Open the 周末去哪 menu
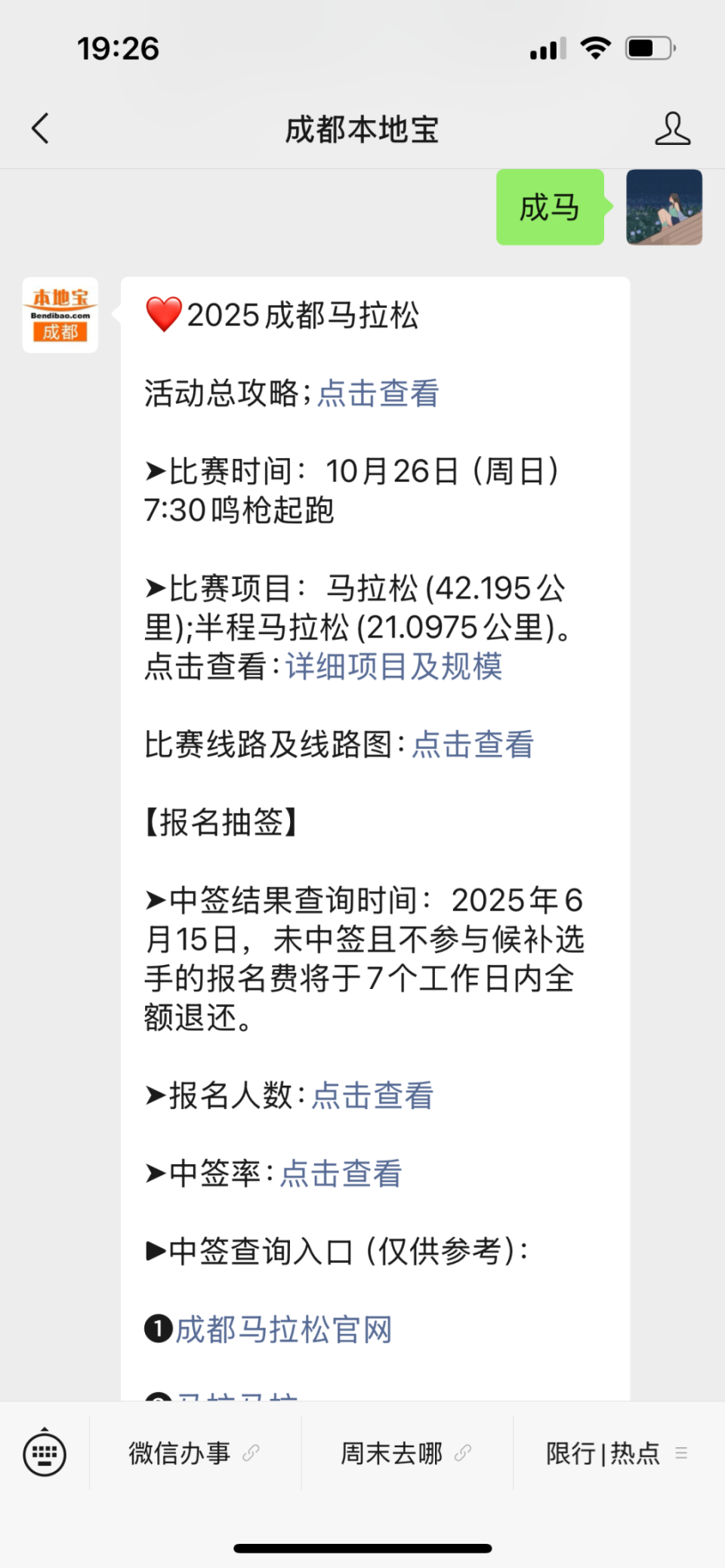Screen dimensions: 725x1568 coord(393,1452)
